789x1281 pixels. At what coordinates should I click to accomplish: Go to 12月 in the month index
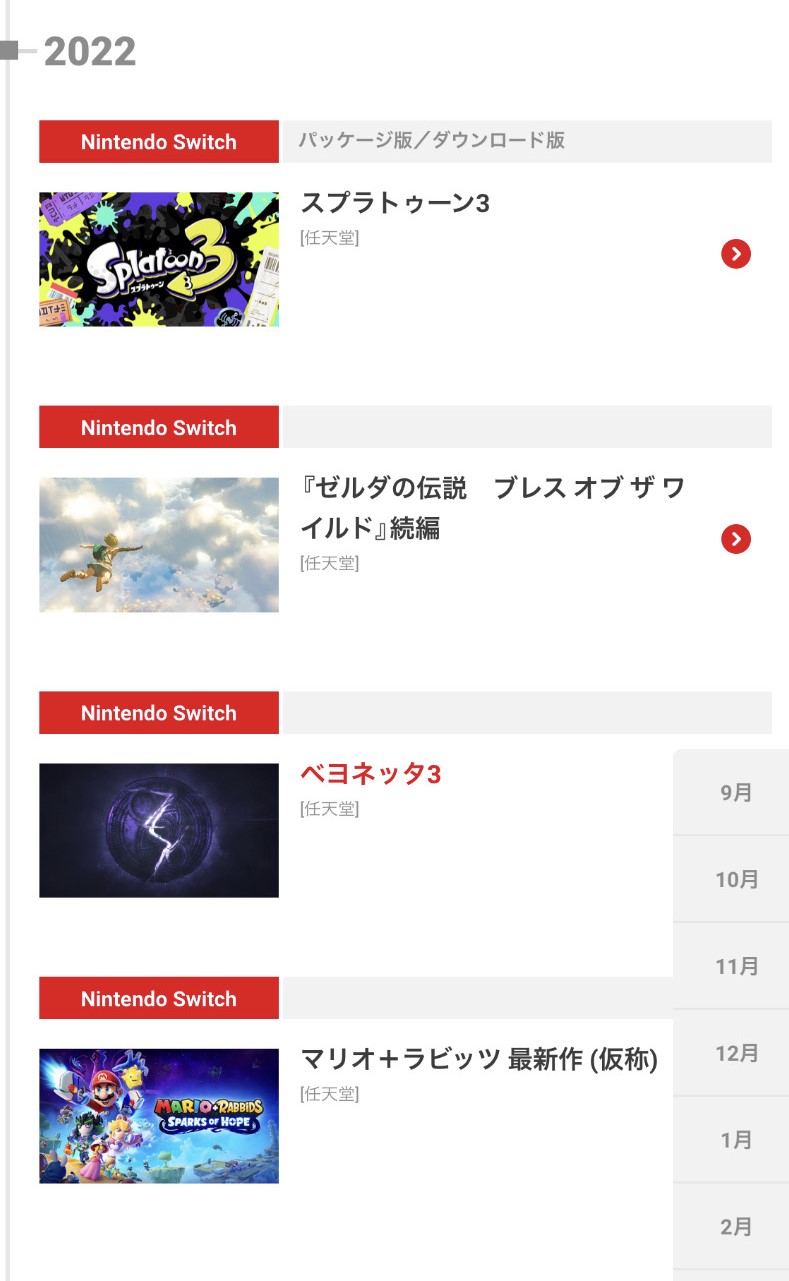[736, 1053]
